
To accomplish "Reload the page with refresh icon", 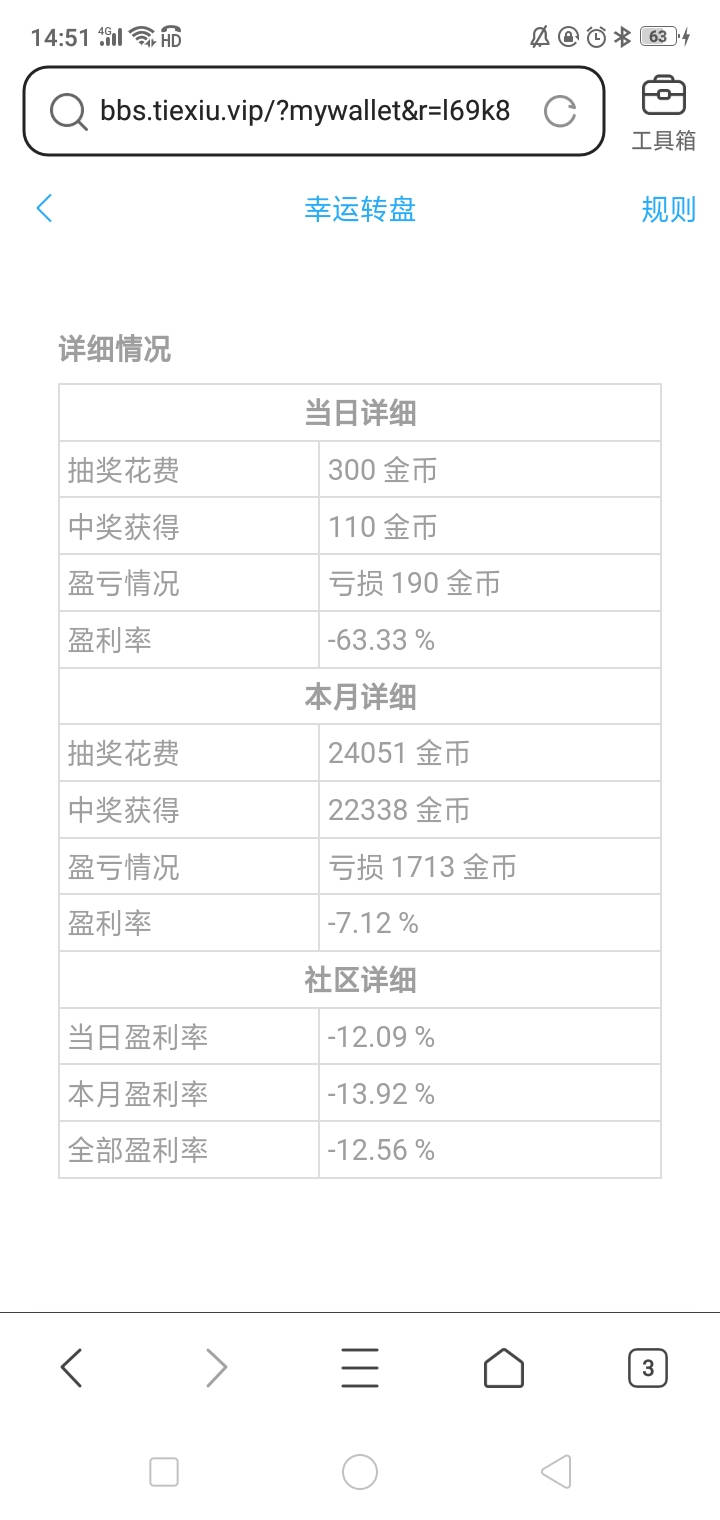I will tap(559, 111).
